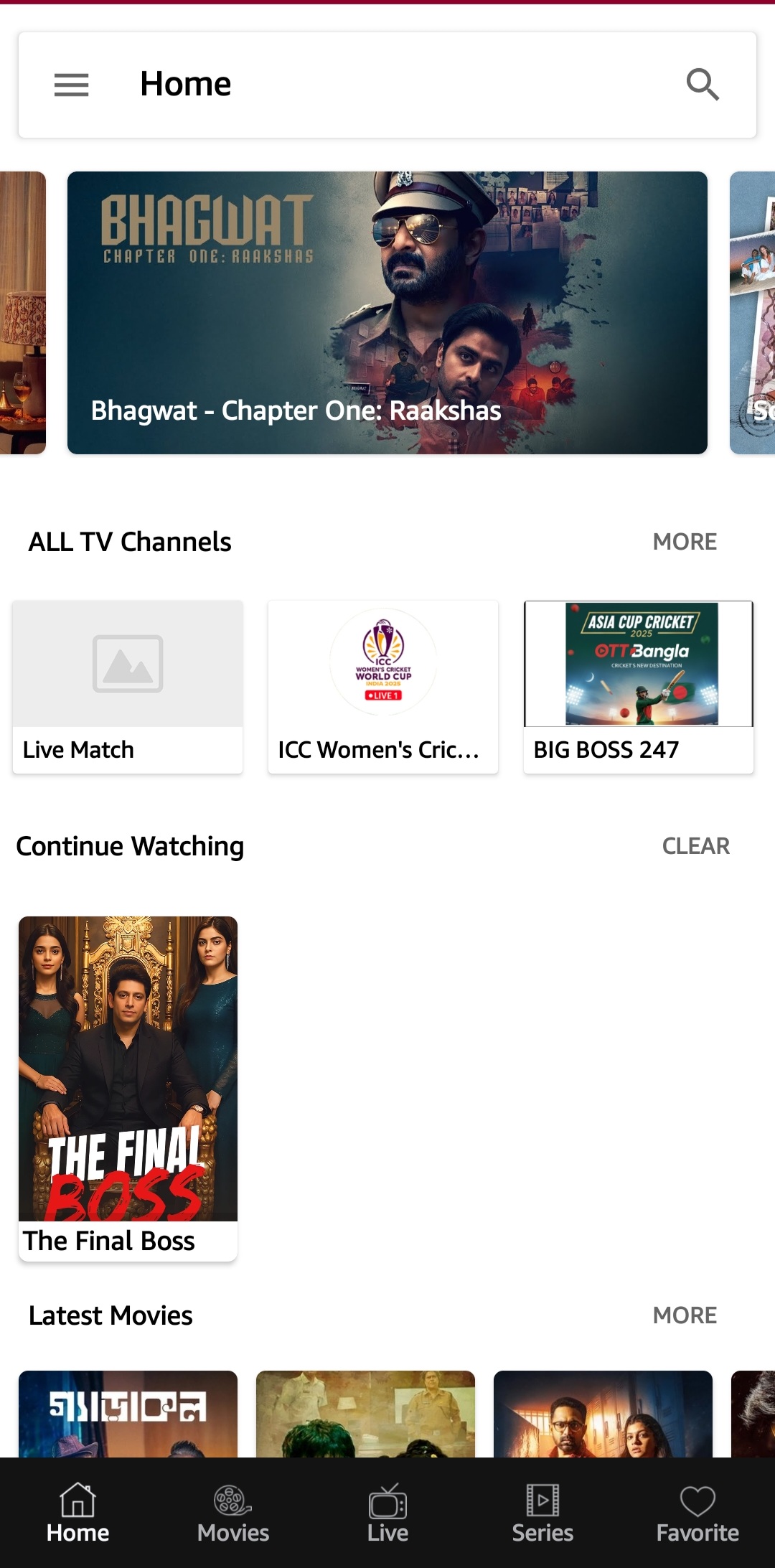Resume watching The Final Boss
The height and width of the screenshot is (1568, 775).
[x=128, y=1087]
